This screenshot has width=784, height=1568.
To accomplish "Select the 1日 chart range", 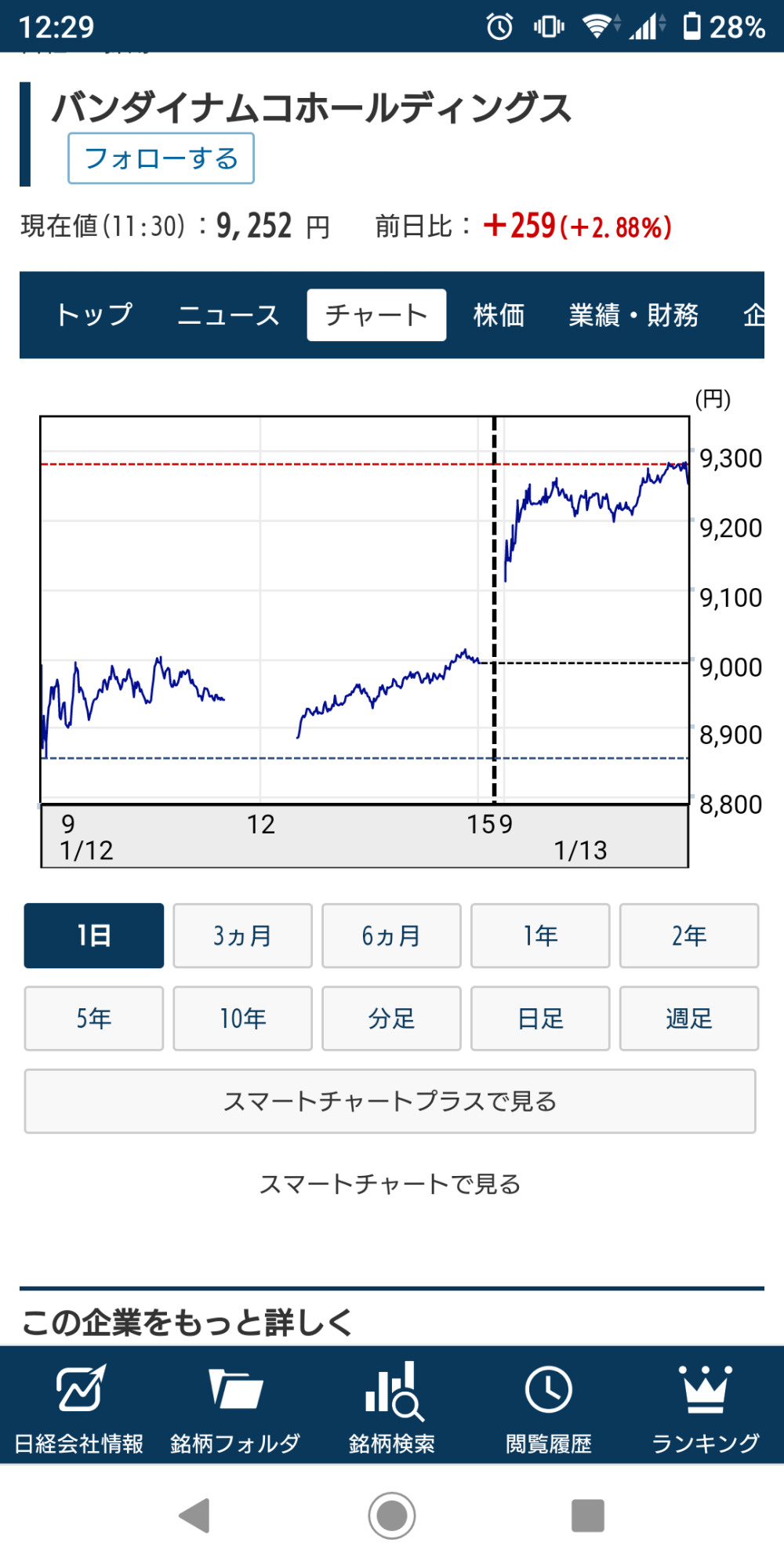I will point(94,935).
